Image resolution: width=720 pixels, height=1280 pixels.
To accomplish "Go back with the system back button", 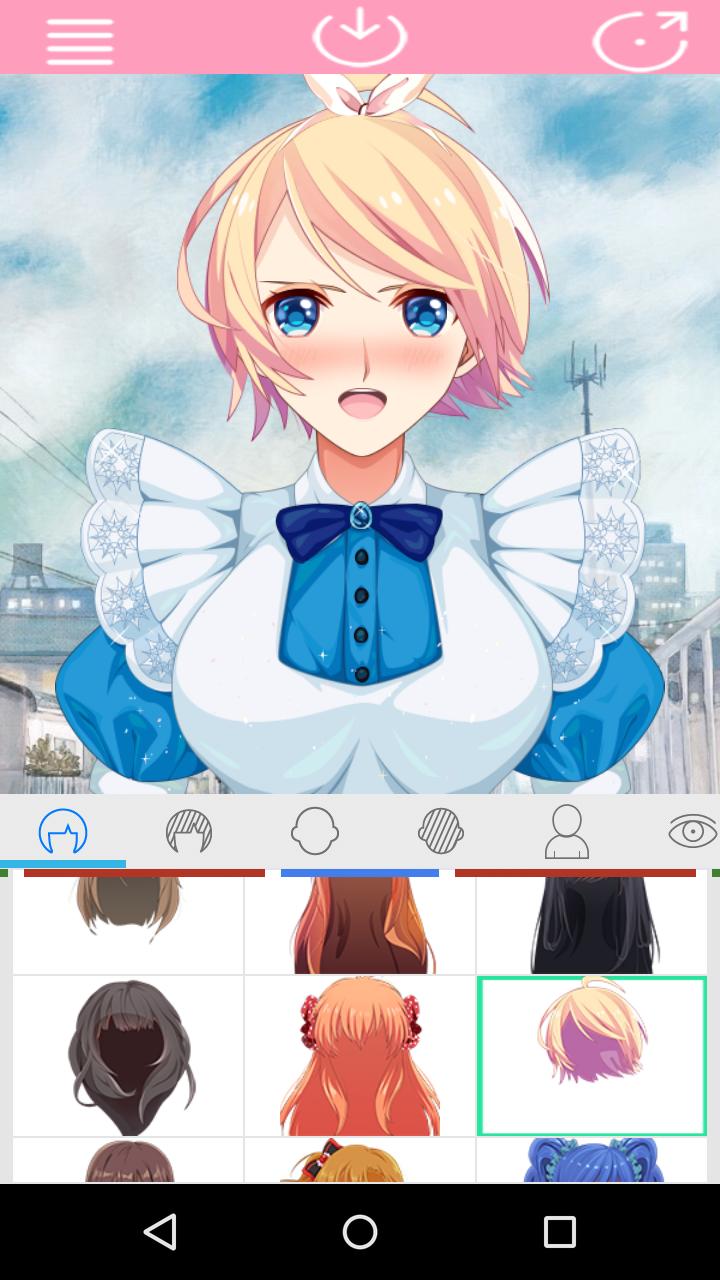I will [x=160, y=1232].
